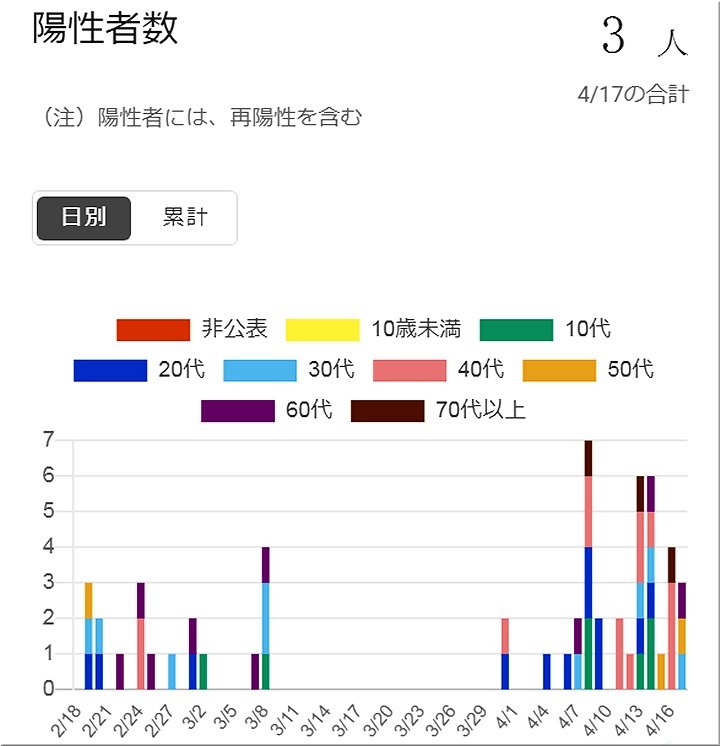This screenshot has width=720, height=746.
Task: Toggle the 30代 legend entry
Action: tap(289, 370)
